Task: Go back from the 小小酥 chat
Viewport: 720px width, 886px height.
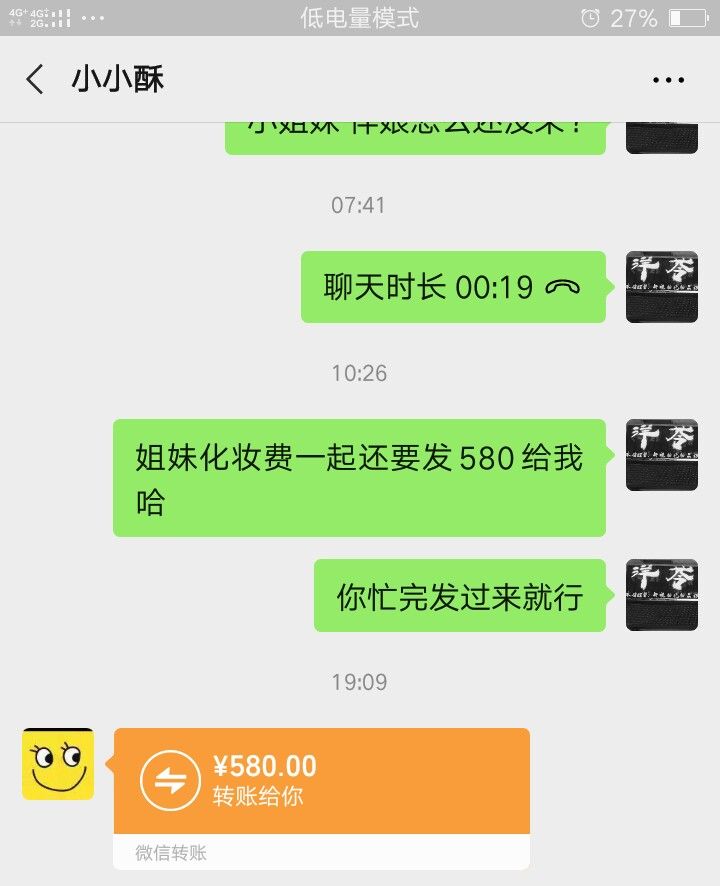Action: 36,80
